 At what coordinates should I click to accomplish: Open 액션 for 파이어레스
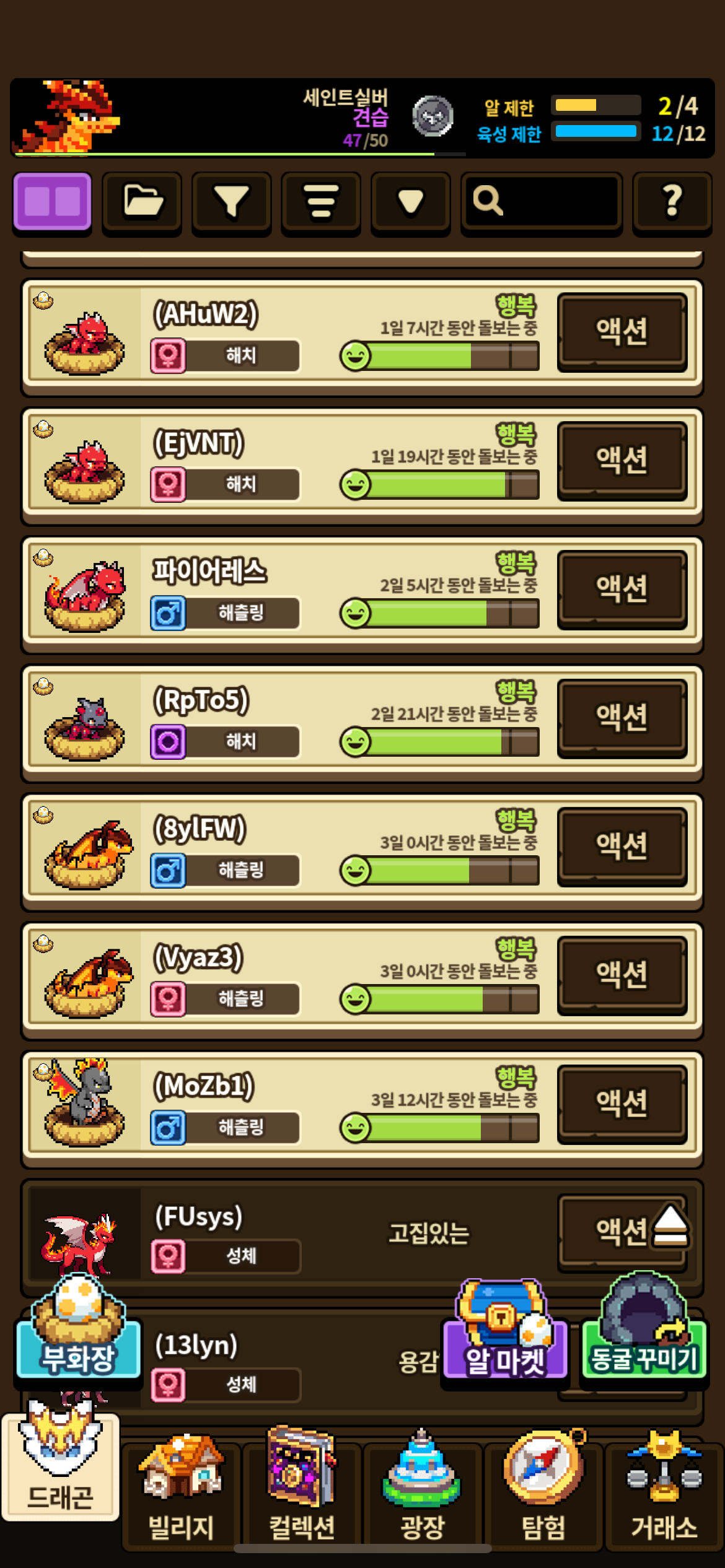point(622,590)
